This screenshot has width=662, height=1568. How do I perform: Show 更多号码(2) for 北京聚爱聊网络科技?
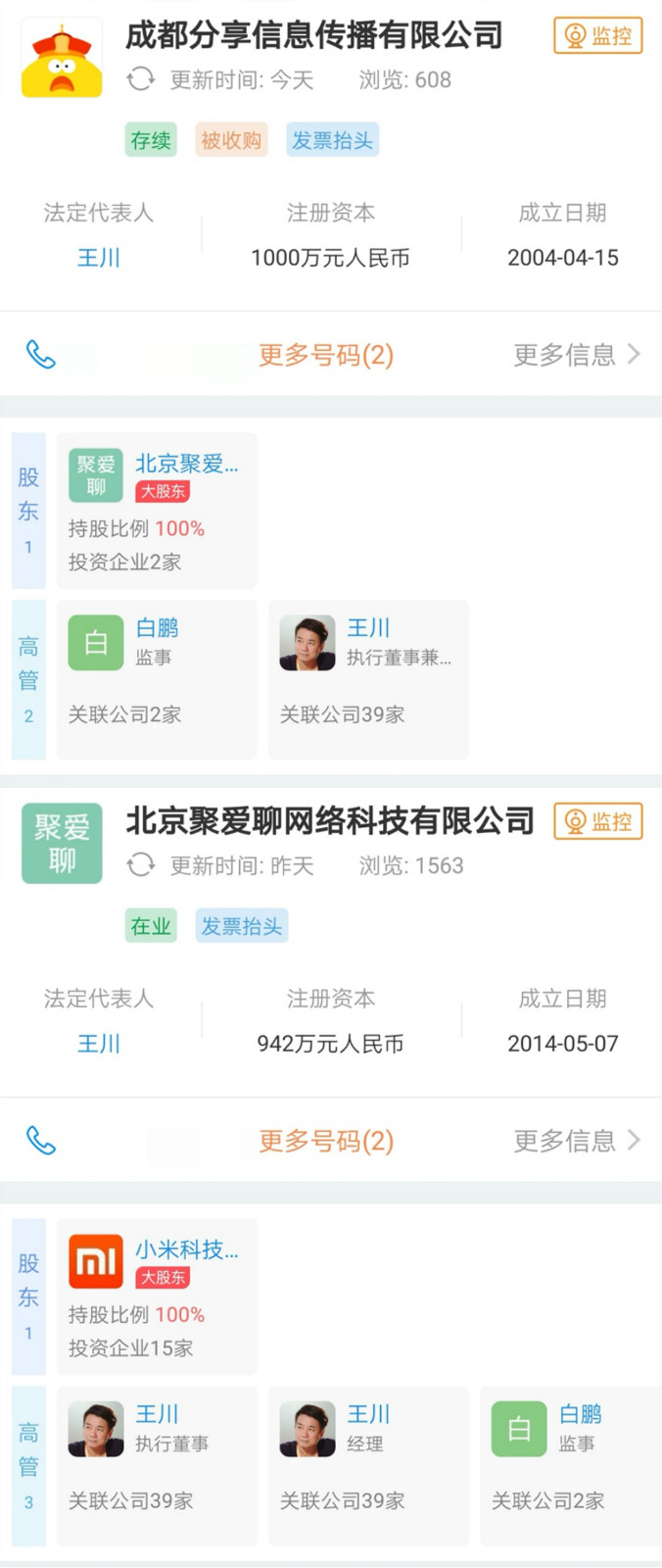tap(326, 1141)
